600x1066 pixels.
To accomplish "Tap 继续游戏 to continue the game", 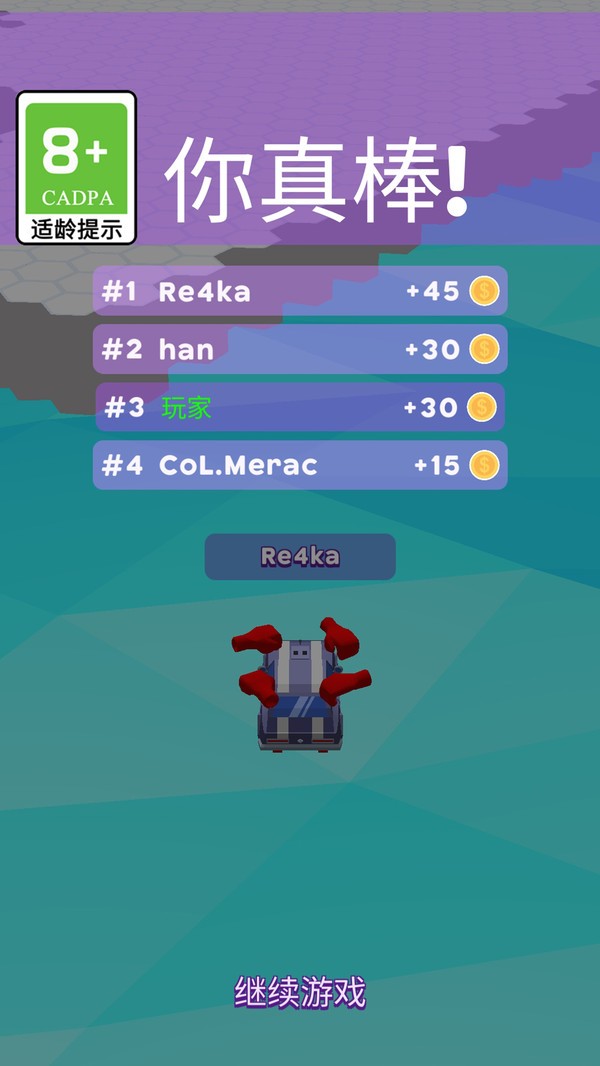I will coord(300,993).
